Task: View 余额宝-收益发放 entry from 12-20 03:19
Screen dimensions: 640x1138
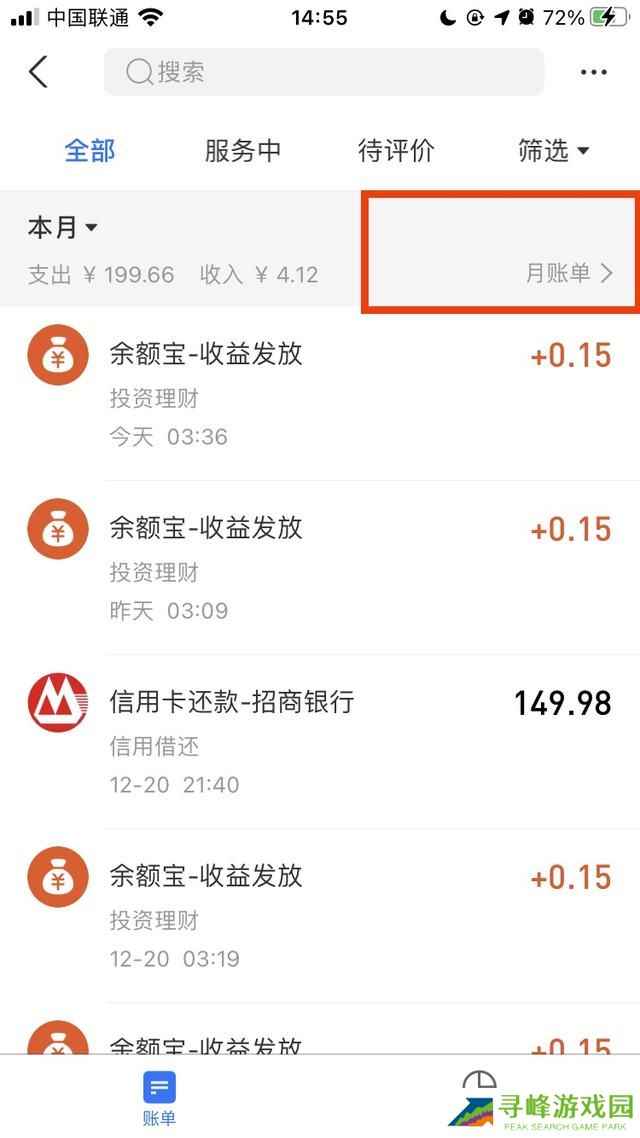Action: point(320,916)
